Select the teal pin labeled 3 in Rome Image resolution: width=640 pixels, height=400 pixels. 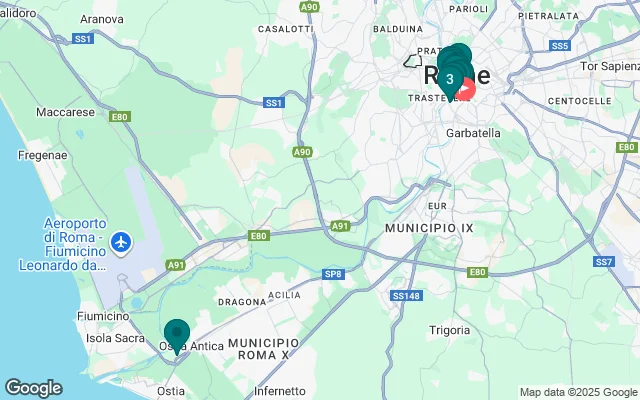pos(449,80)
